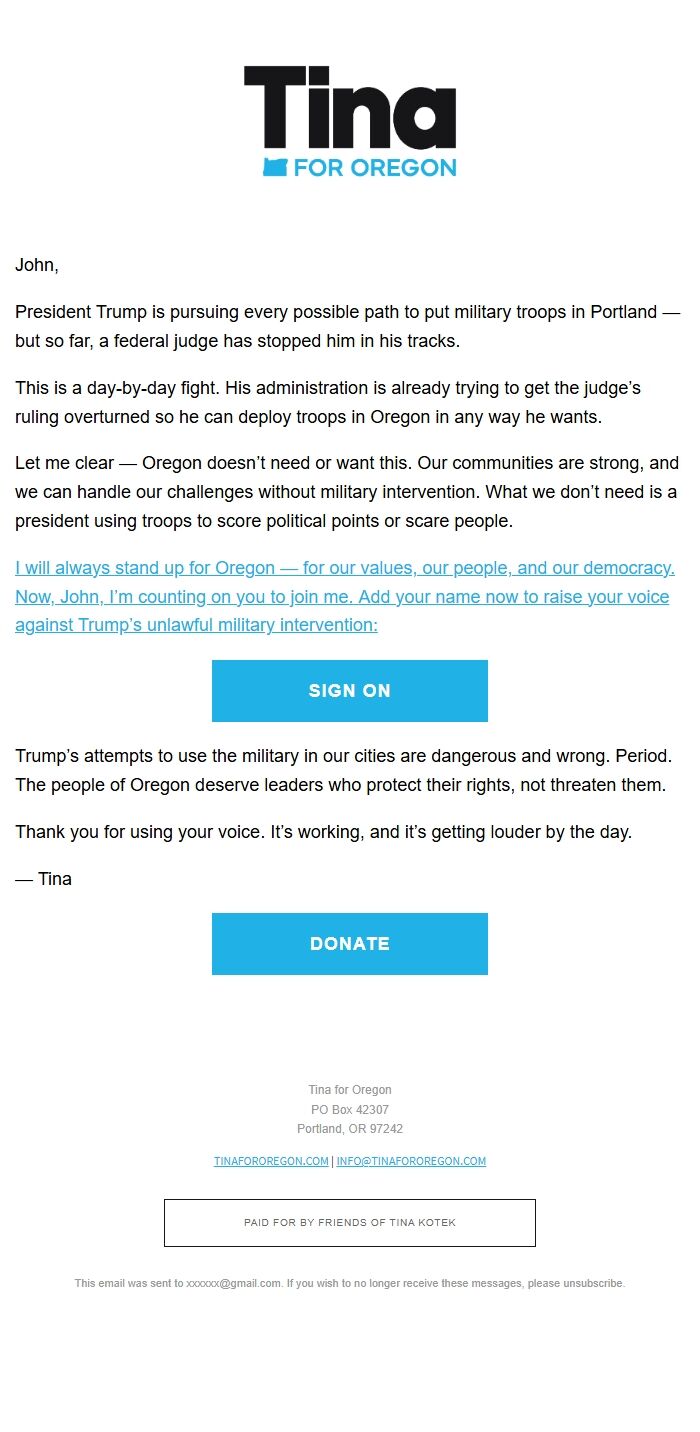Tap the SIGN ON button
This screenshot has width=700, height=1432.
click(x=349, y=691)
